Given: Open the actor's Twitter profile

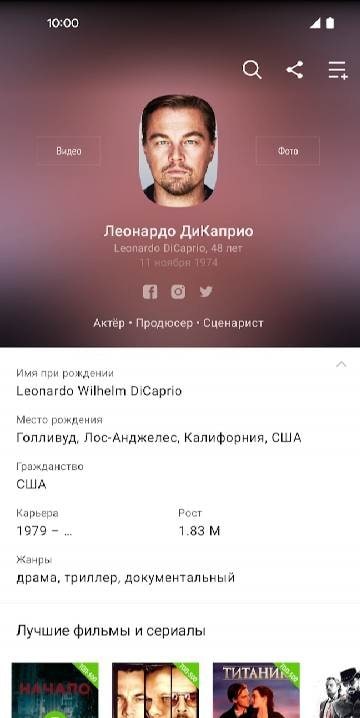Looking at the screenshot, I should pyautogui.click(x=206, y=292).
